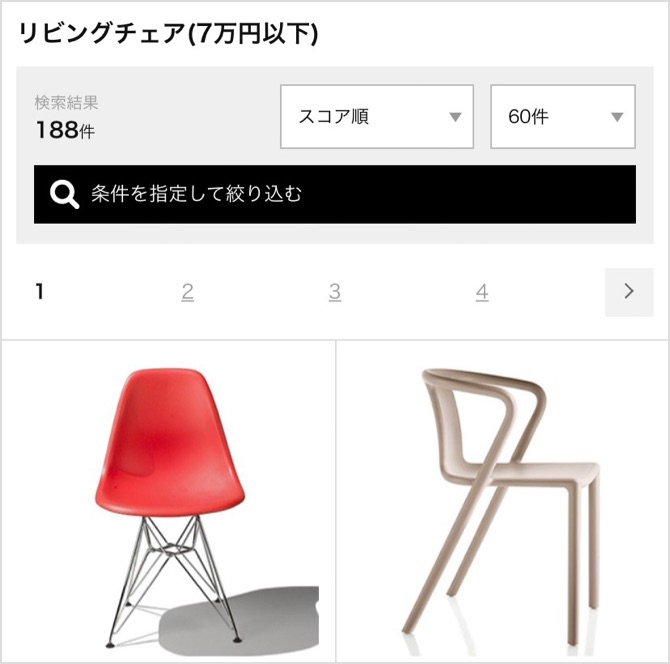Go to page 3 of results

pos(335,292)
